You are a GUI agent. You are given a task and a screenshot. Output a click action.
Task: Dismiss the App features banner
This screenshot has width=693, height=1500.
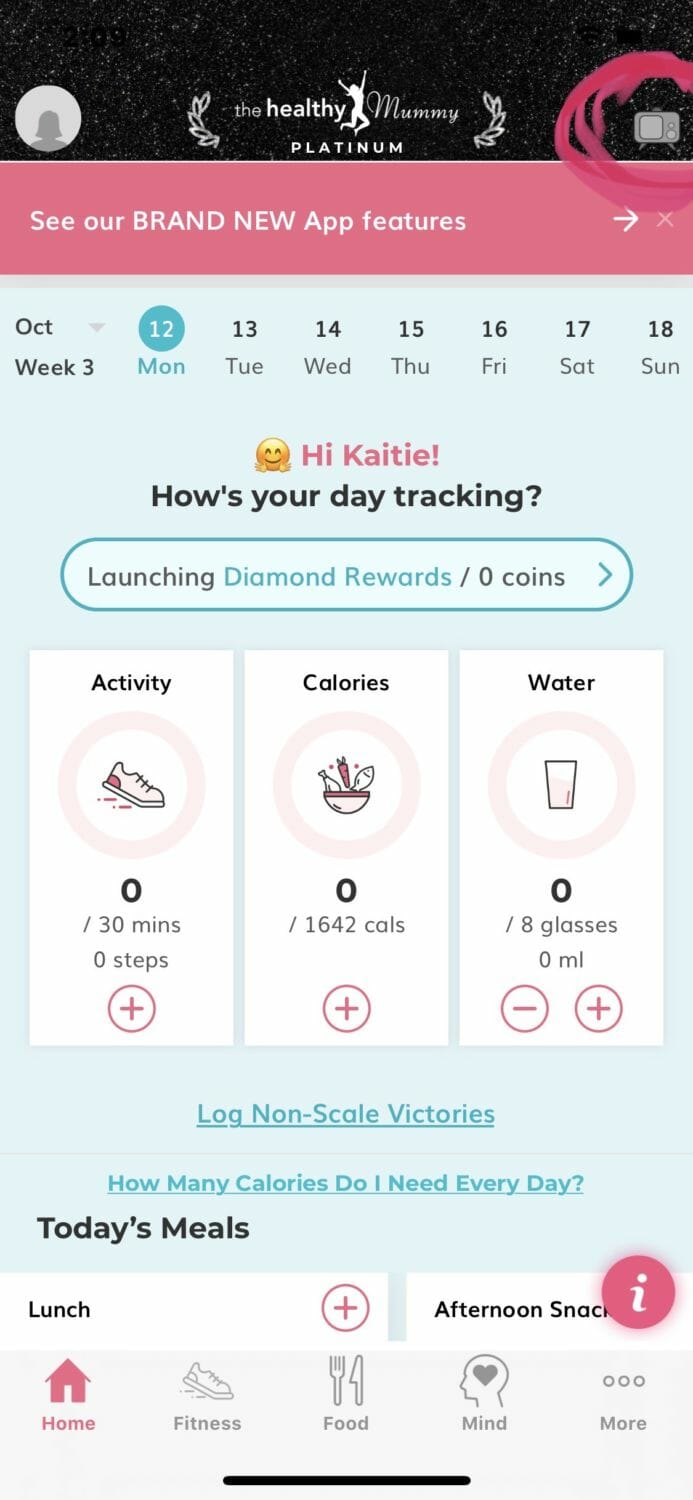click(x=665, y=220)
